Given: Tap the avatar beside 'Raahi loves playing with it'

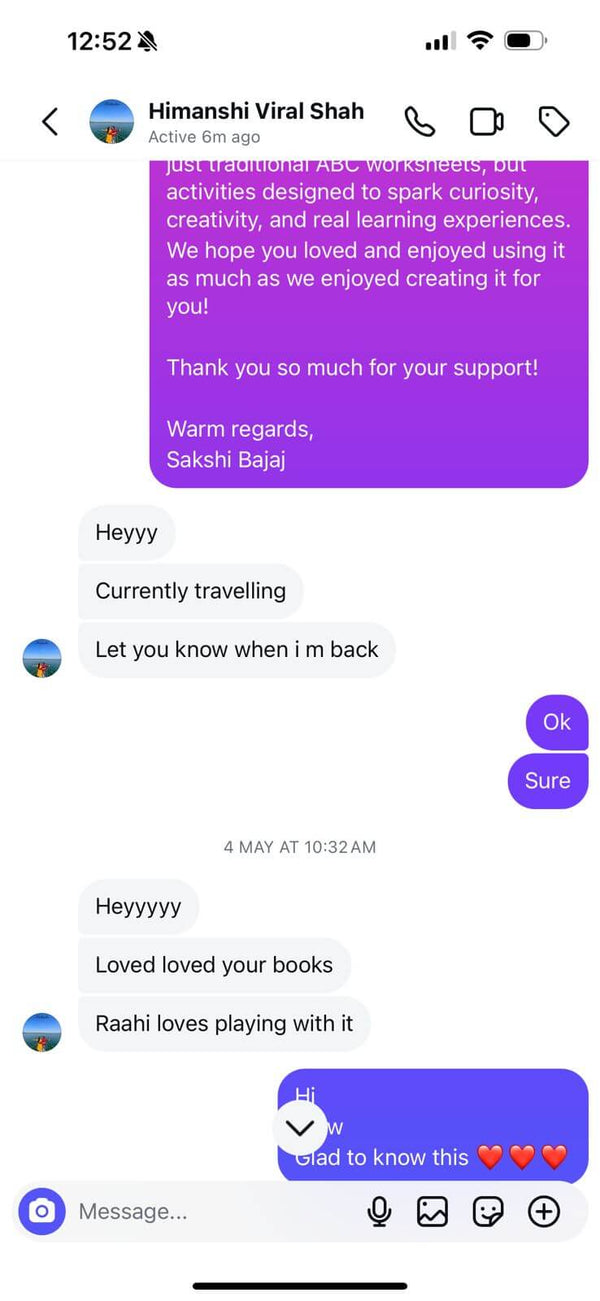Looking at the screenshot, I should pos(42,1032).
